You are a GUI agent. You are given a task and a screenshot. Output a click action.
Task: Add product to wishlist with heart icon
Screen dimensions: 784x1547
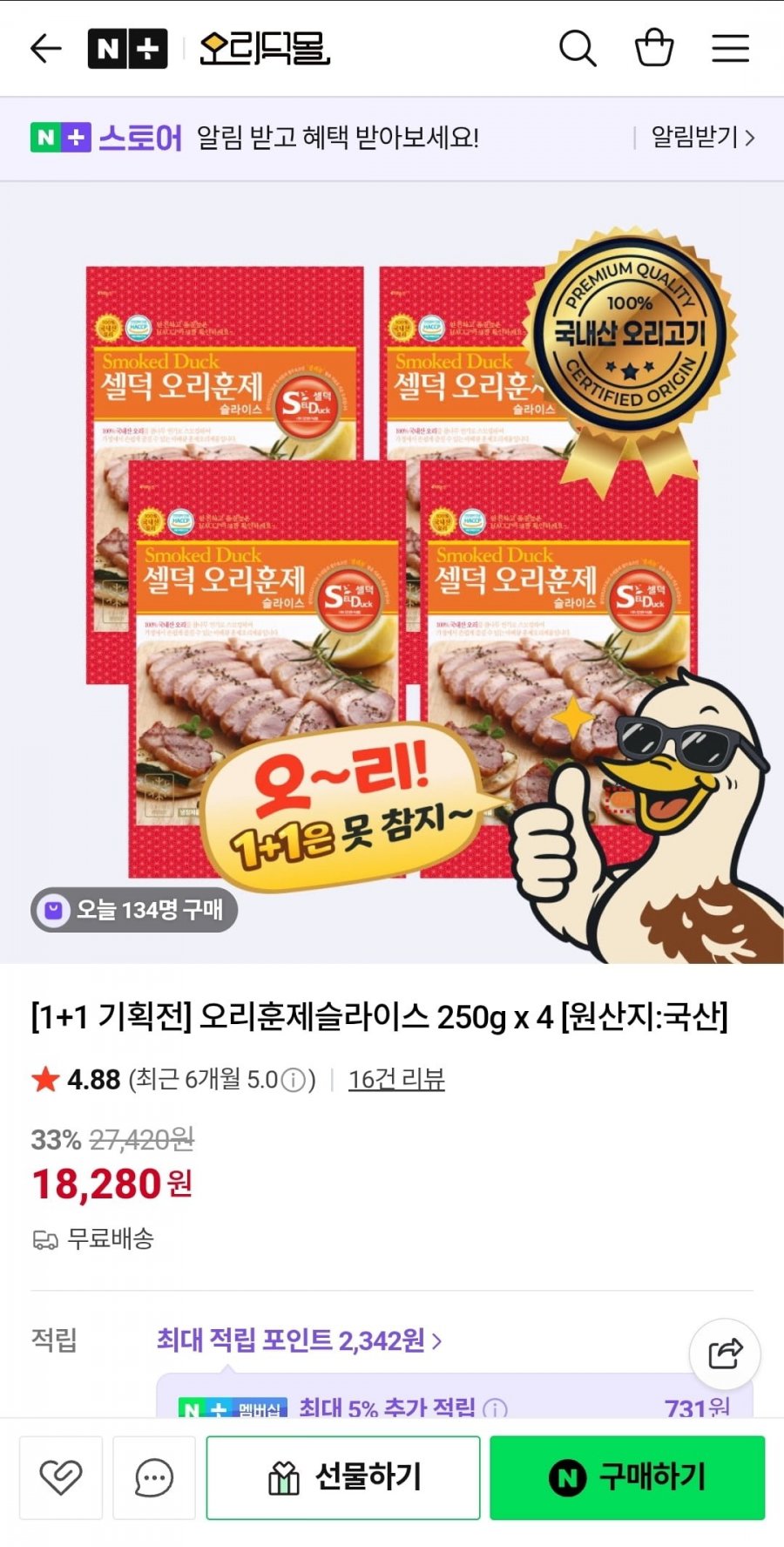pos(61,1477)
